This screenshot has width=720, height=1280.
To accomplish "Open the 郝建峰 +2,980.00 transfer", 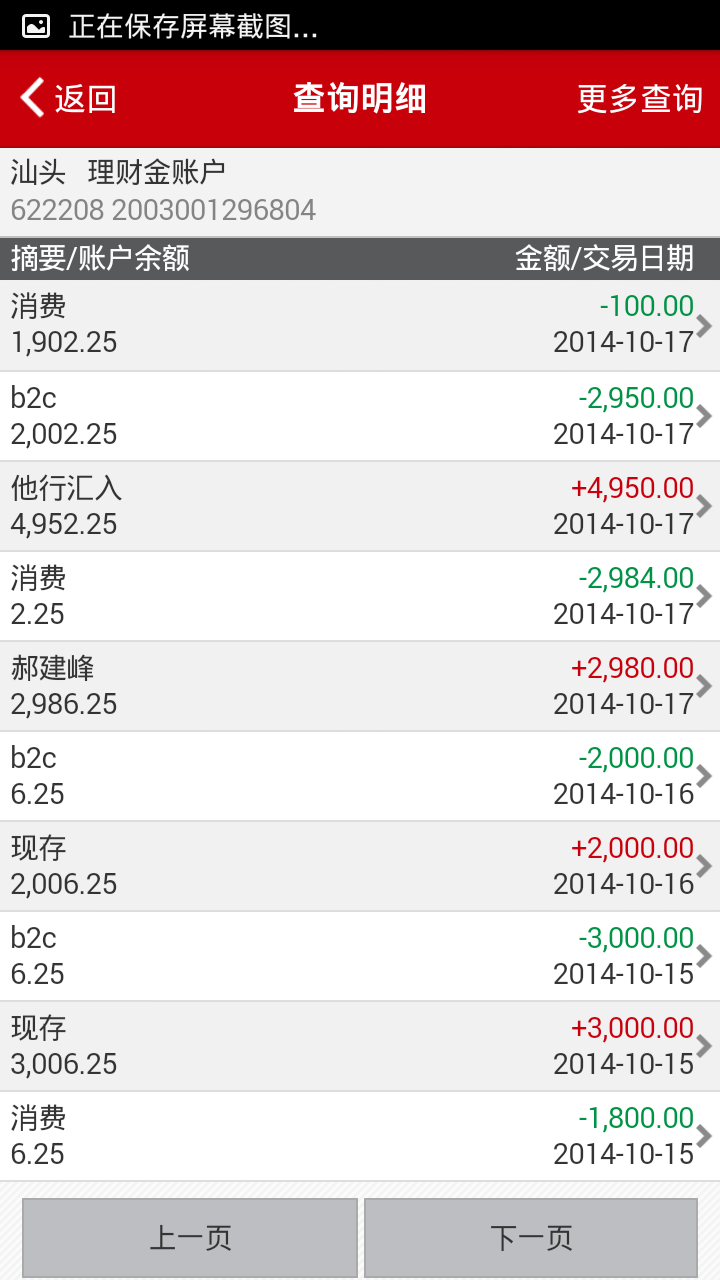I will pos(360,686).
